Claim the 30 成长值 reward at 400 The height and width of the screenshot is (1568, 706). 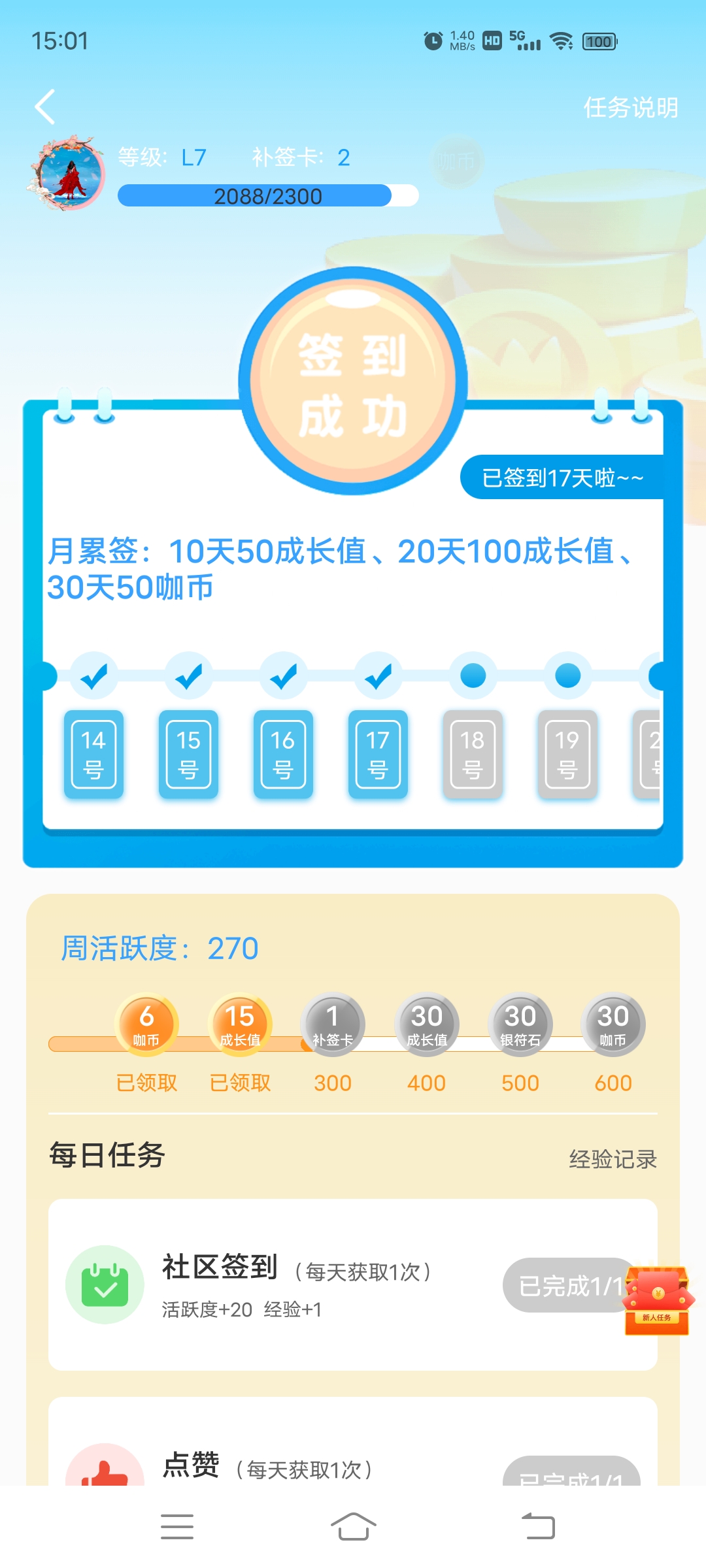tap(426, 1024)
